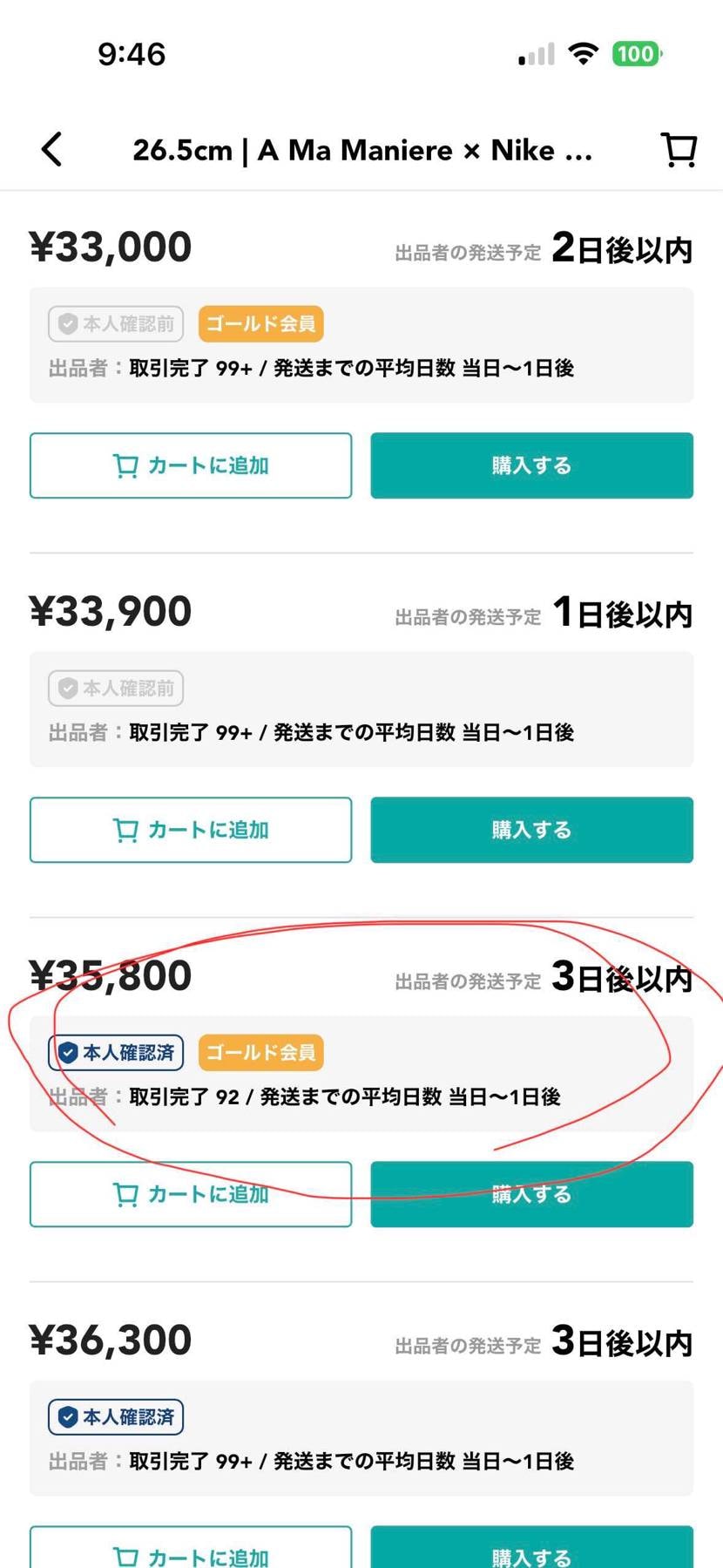Image resolution: width=723 pixels, height=1568 pixels.
Task: Open the product title A Ma Maniere × Nike
Action: click(361, 149)
